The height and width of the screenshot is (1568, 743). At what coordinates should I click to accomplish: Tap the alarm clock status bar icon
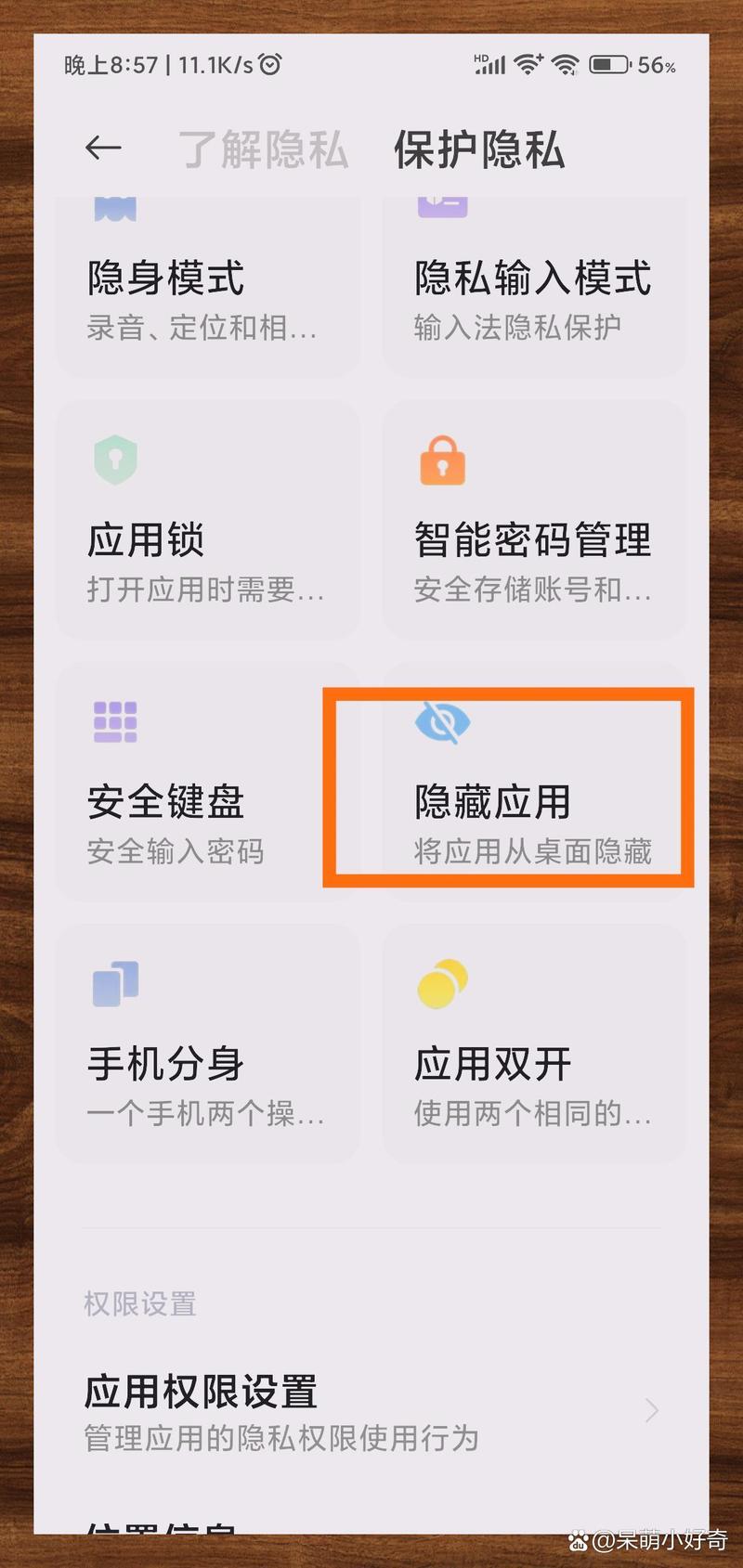click(x=270, y=63)
